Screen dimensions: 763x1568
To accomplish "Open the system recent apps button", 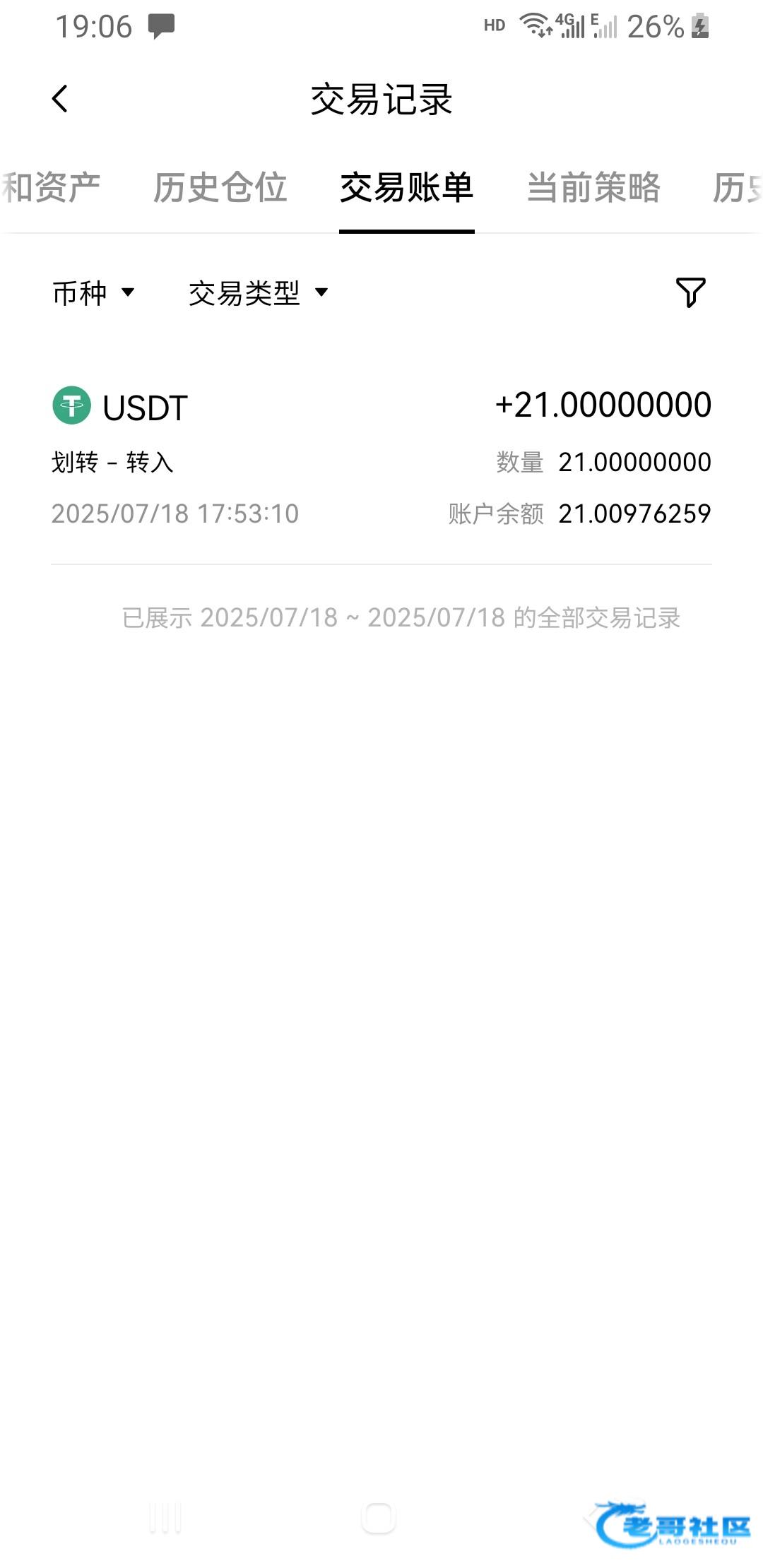I will click(165, 1518).
